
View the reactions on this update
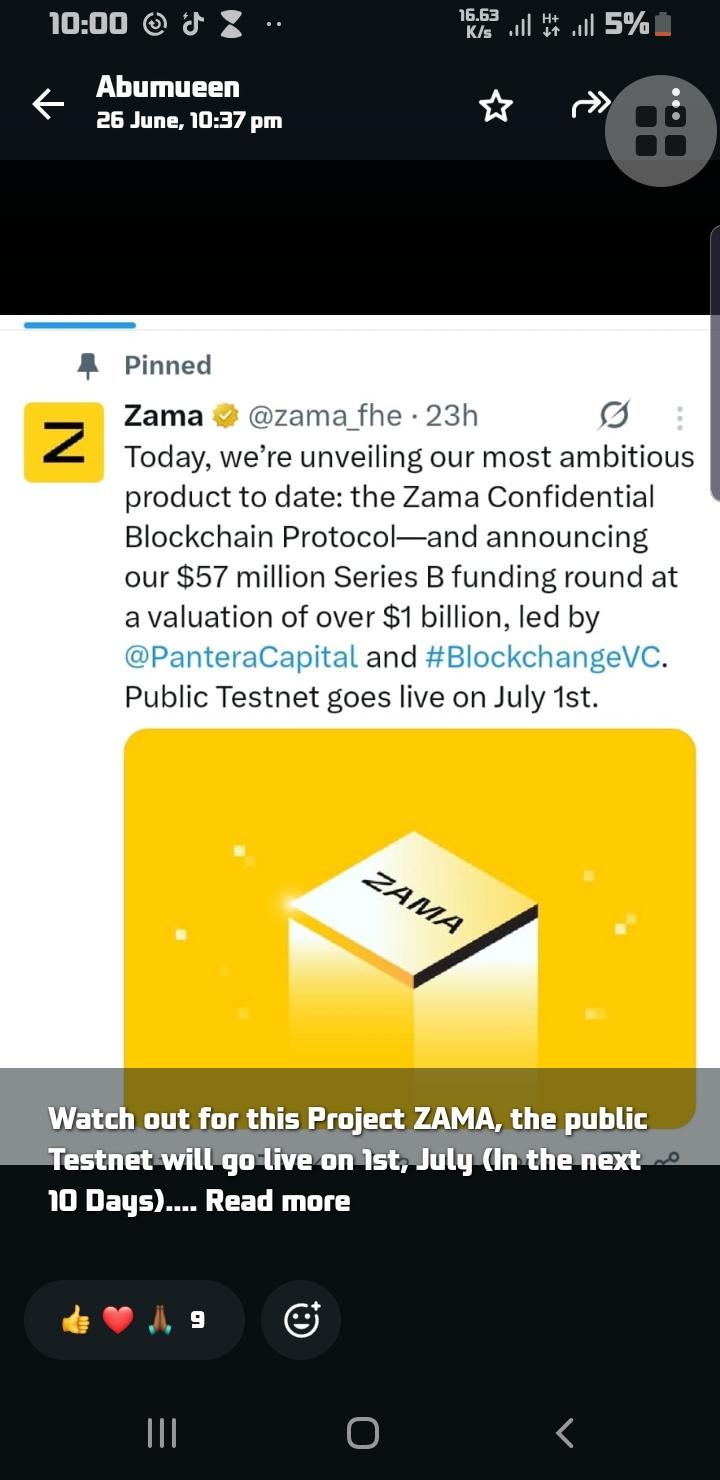134,1320
